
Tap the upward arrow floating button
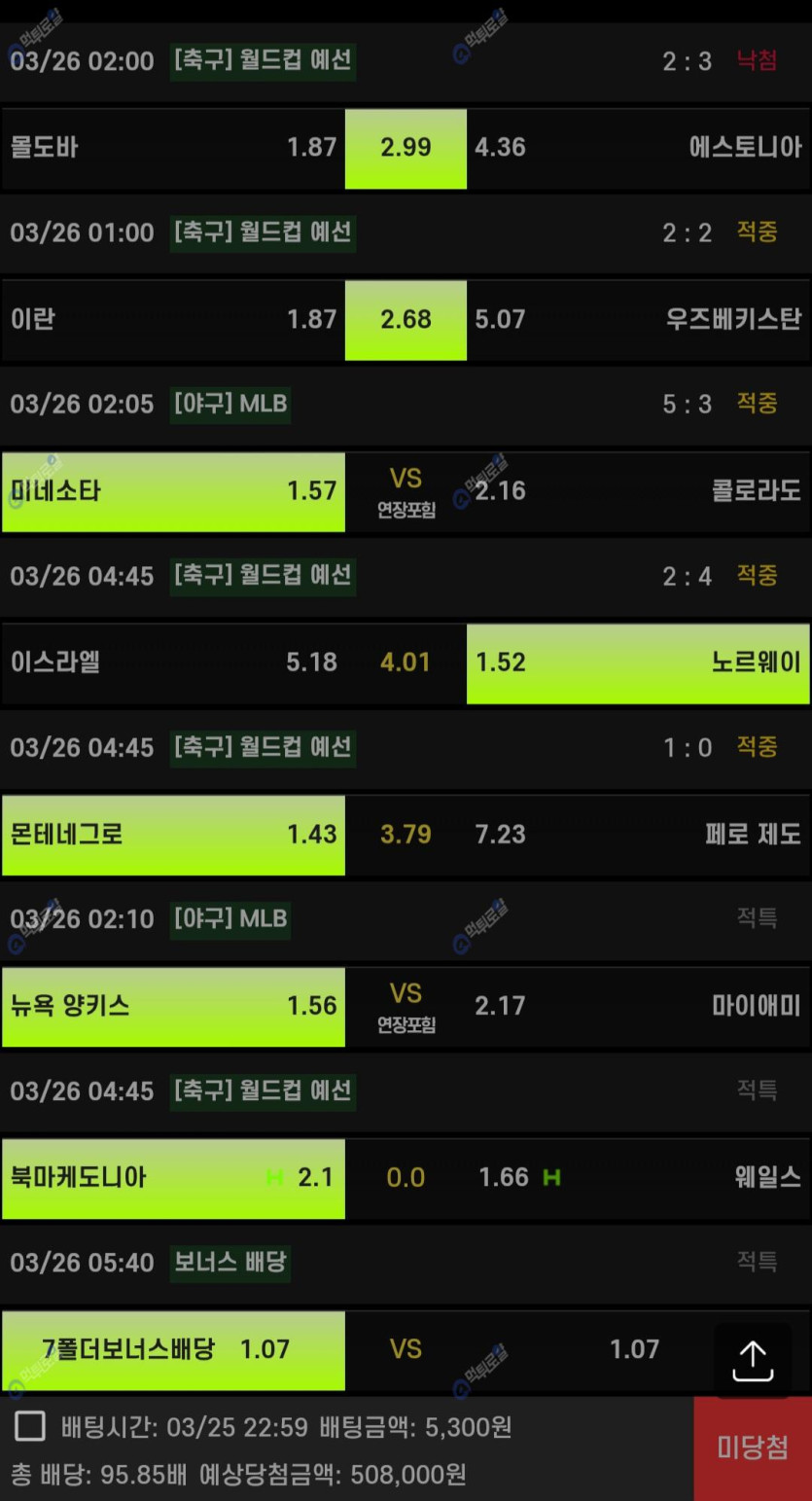click(752, 1359)
